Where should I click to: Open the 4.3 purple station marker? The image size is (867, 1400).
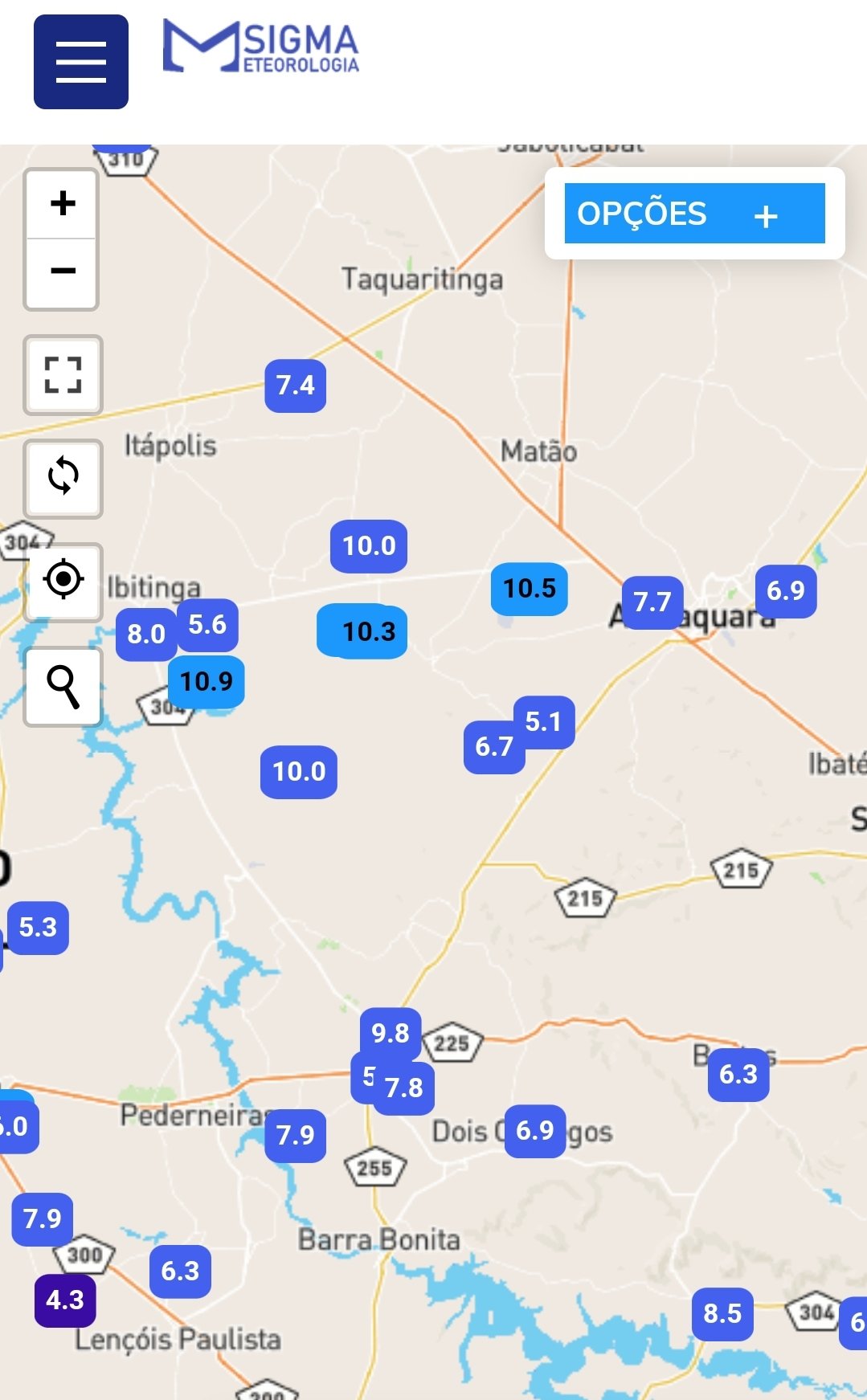tap(65, 1300)
